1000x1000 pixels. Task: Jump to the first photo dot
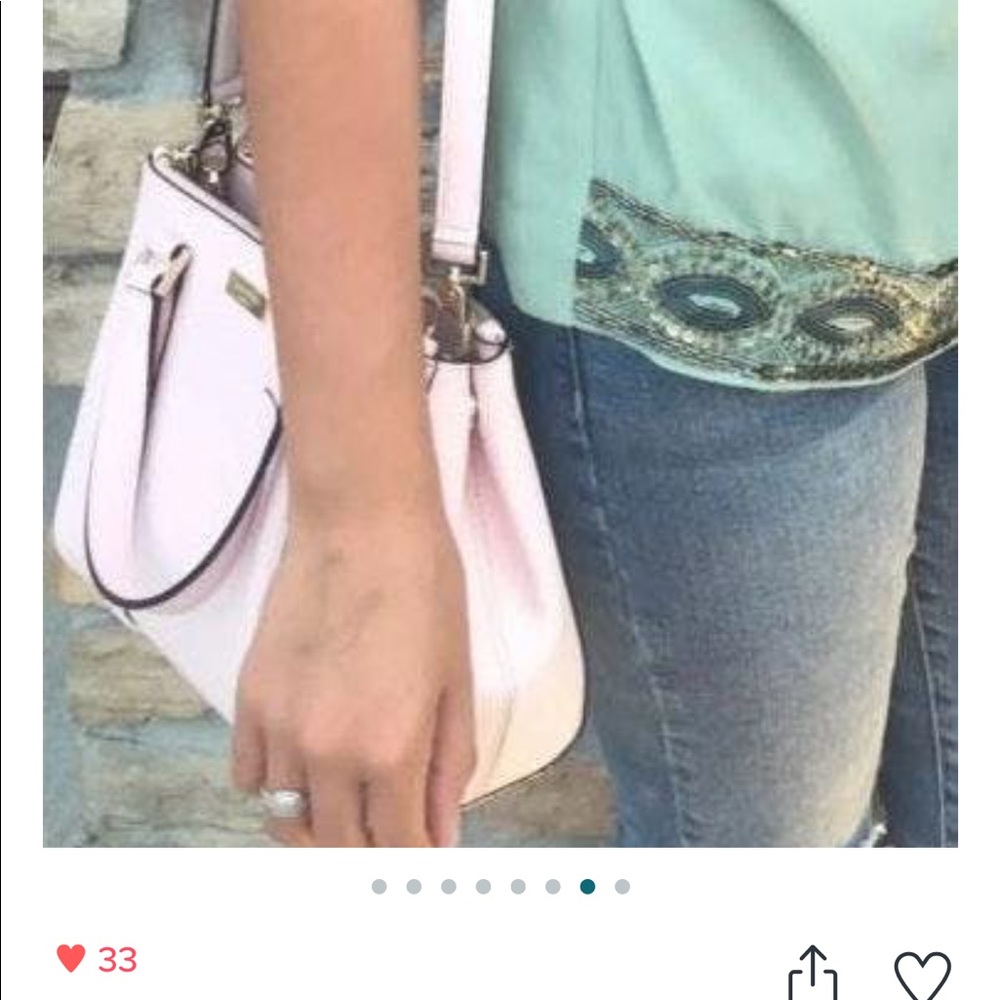point(379,887)
